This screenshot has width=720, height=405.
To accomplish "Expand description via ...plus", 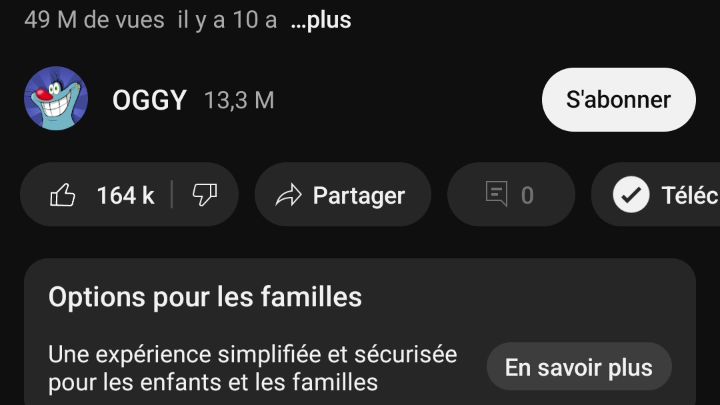I will [x=321, y=20].
